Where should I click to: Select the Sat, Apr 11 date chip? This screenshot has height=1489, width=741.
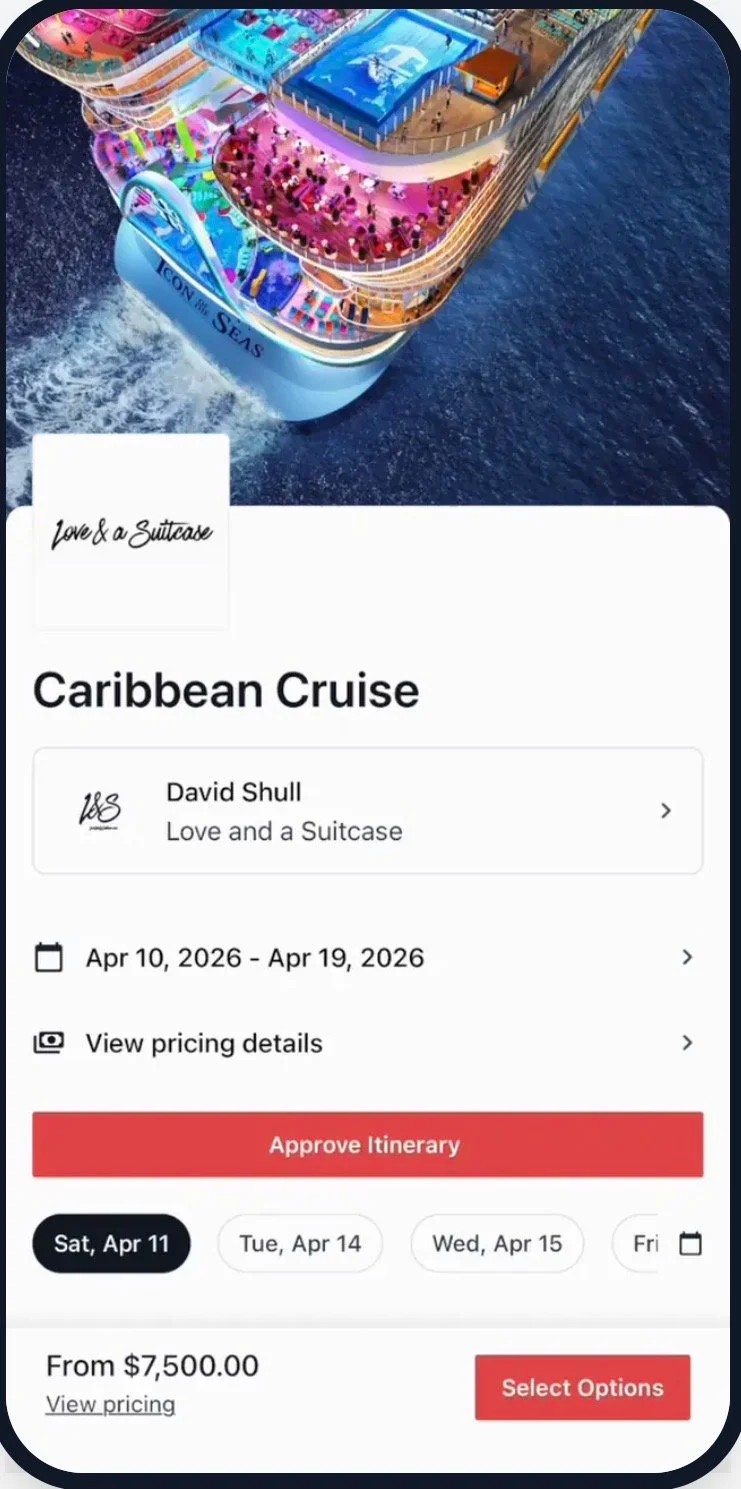[111, 1244]
